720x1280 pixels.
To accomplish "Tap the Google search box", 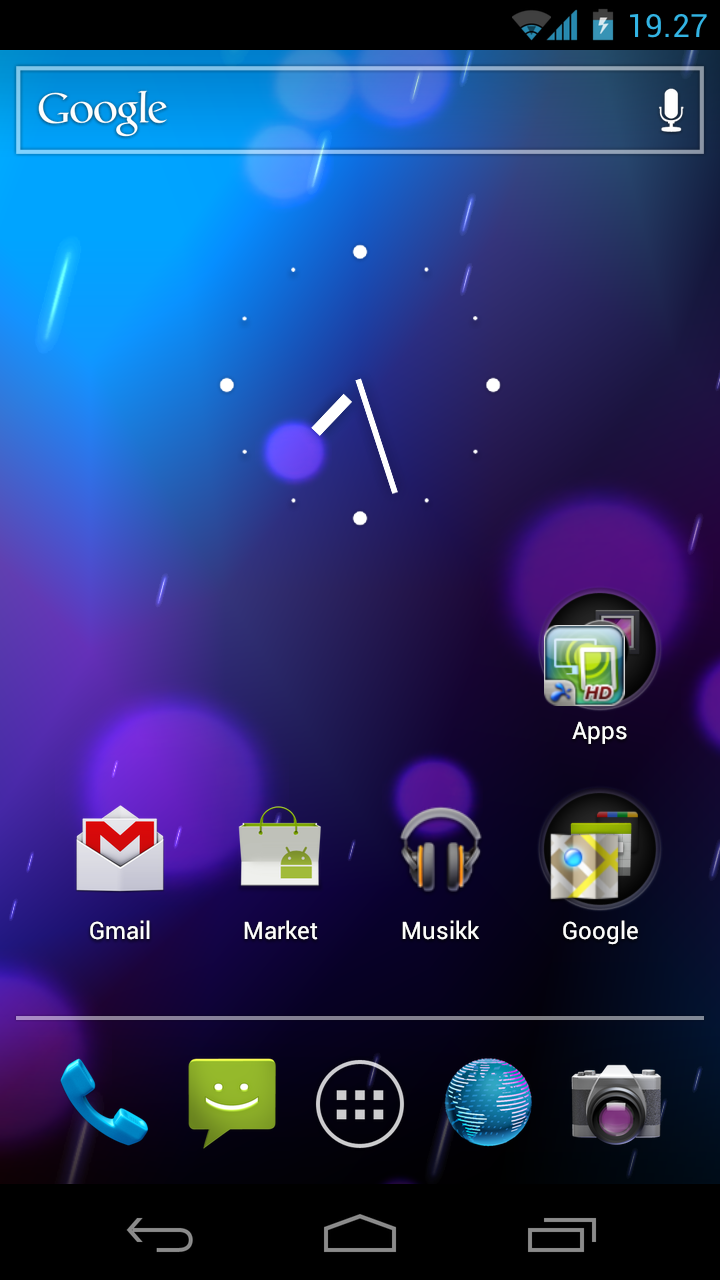I will click(360, 110).
